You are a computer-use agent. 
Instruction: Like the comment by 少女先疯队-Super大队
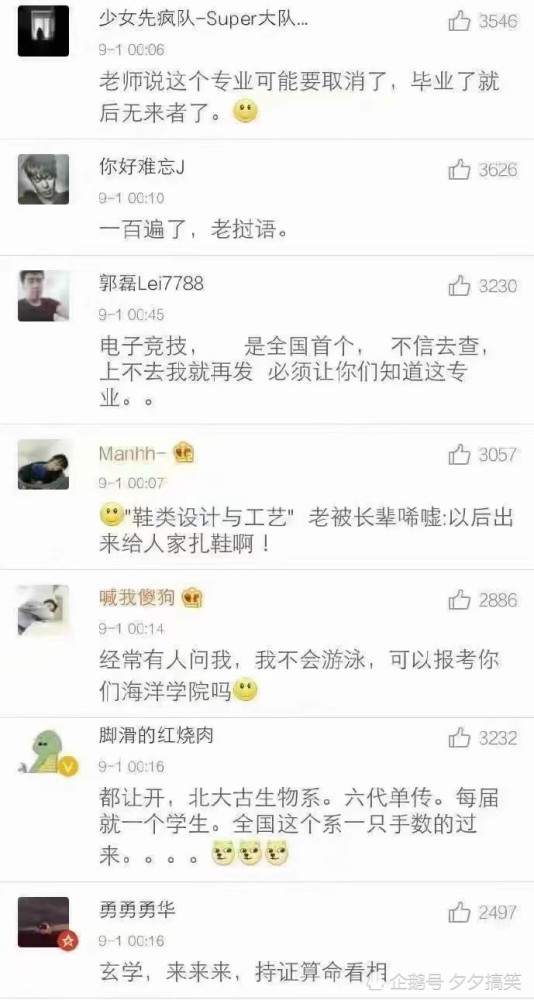[459, 22]
